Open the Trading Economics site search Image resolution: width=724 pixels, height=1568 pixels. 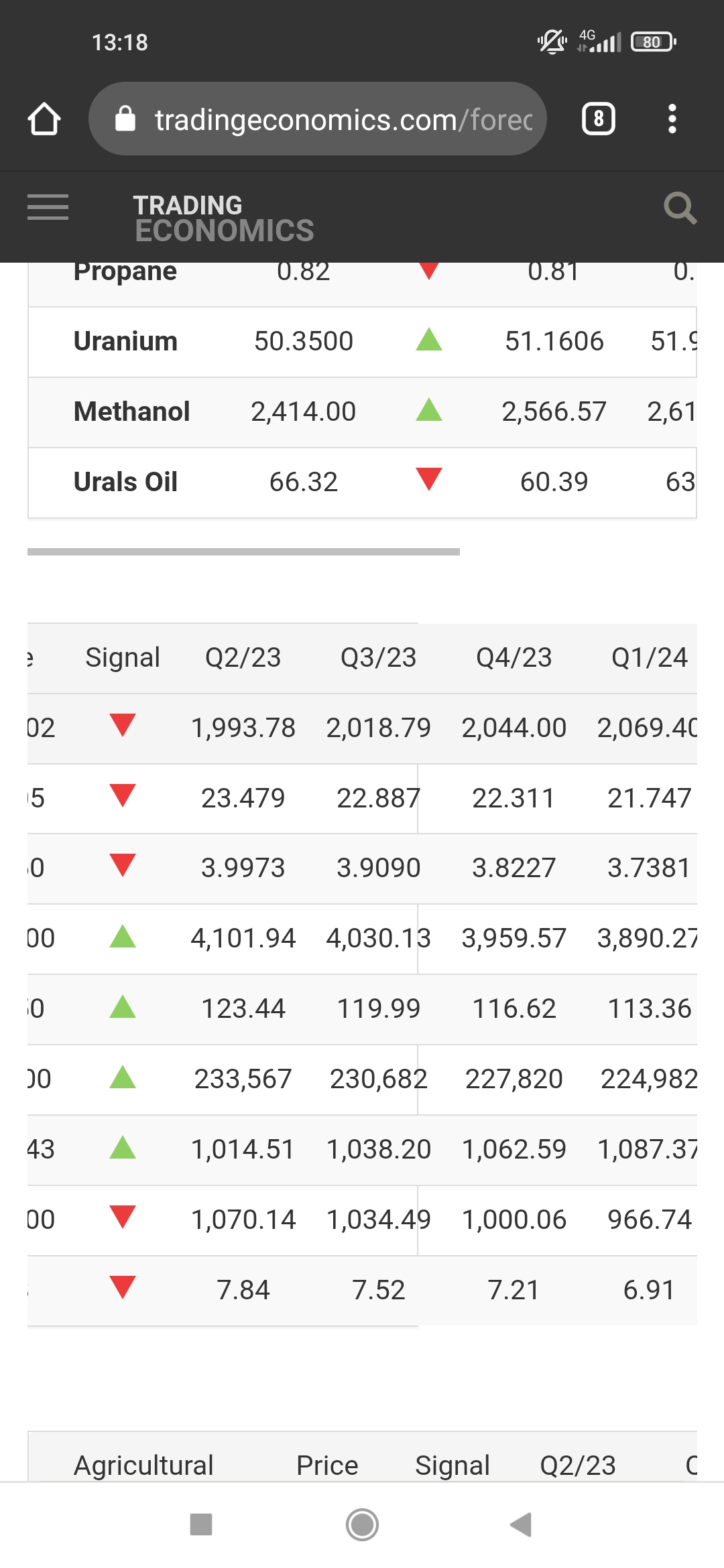pos(680,208)
